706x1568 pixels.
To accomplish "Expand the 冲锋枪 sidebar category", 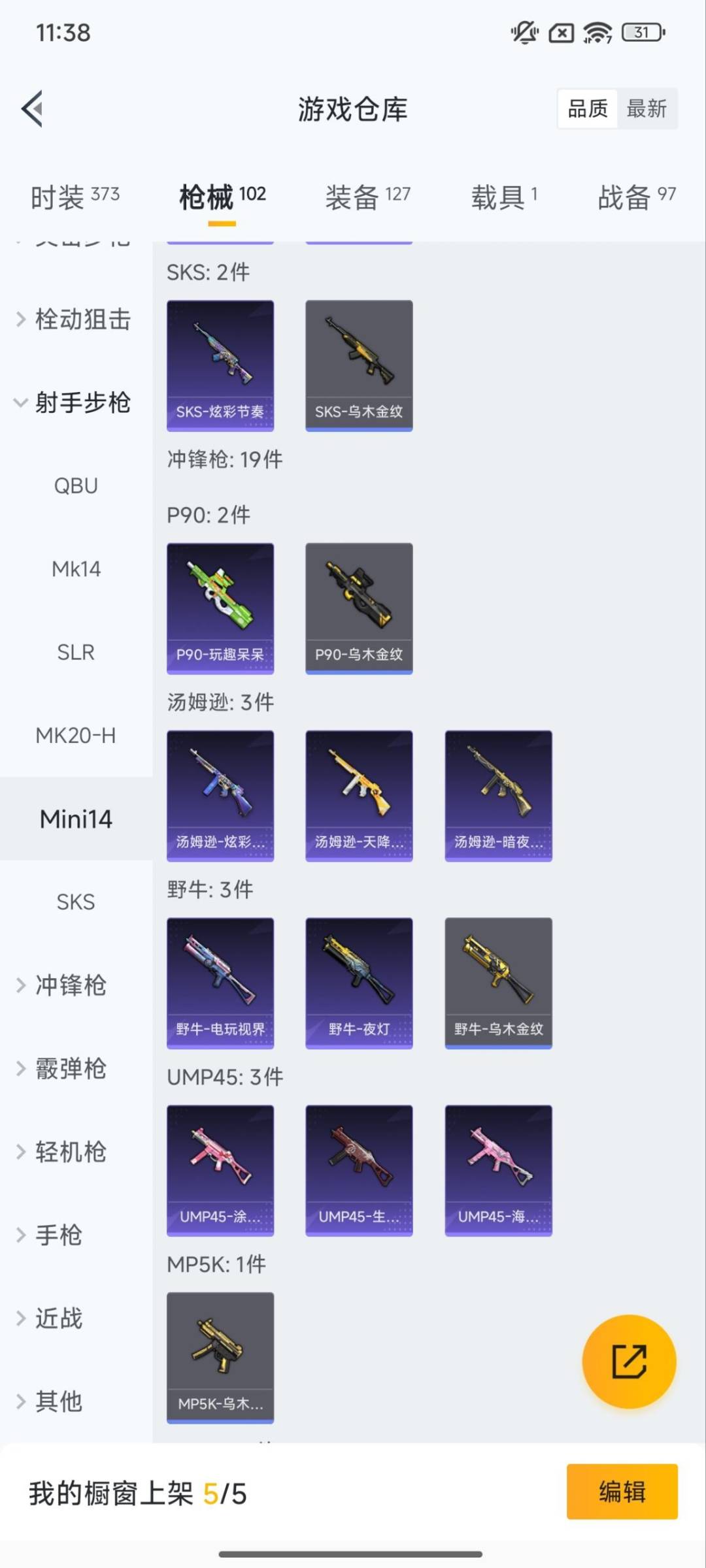I will pos(70,987).
